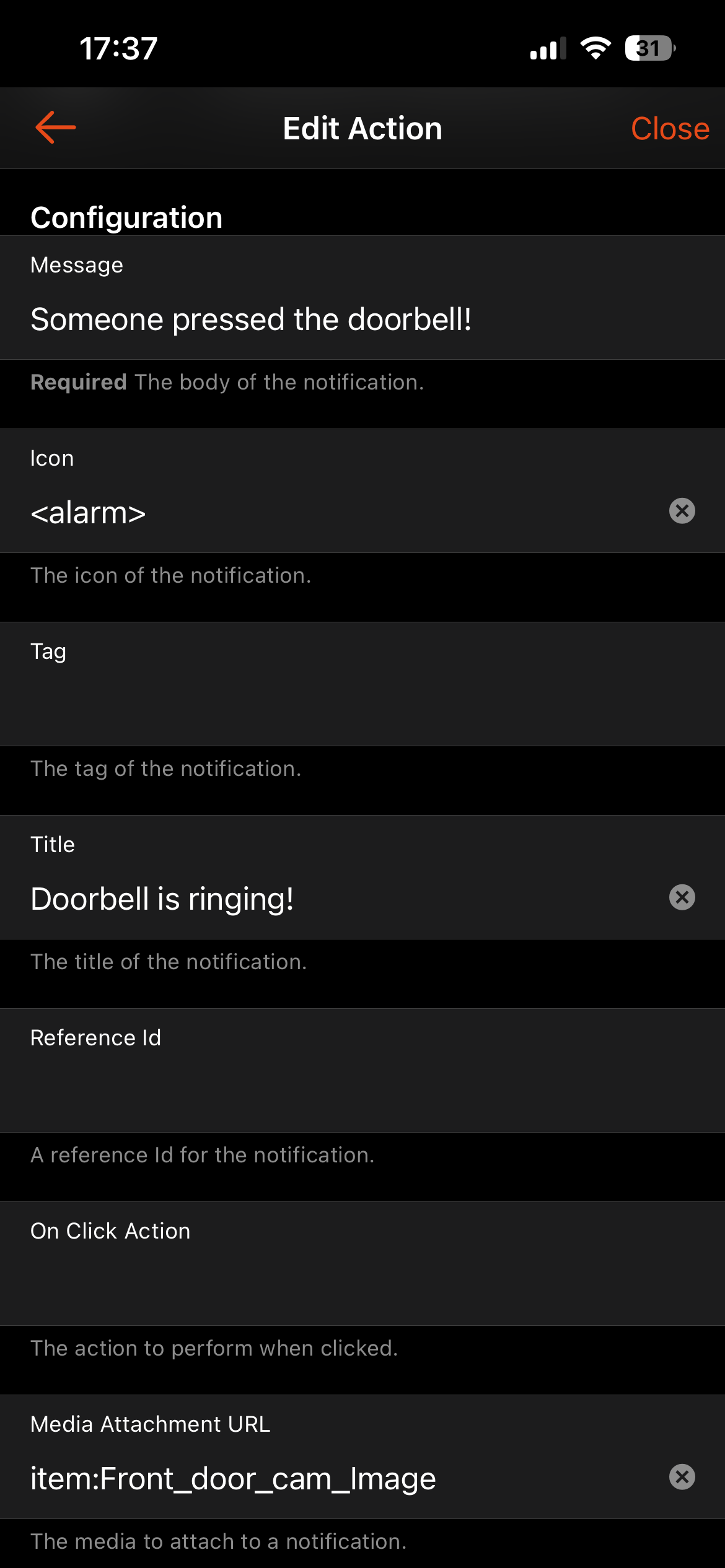Viewport: 725px width, 1568px height.
Task: Enter a value in Tag field
Action: point(347,706)
